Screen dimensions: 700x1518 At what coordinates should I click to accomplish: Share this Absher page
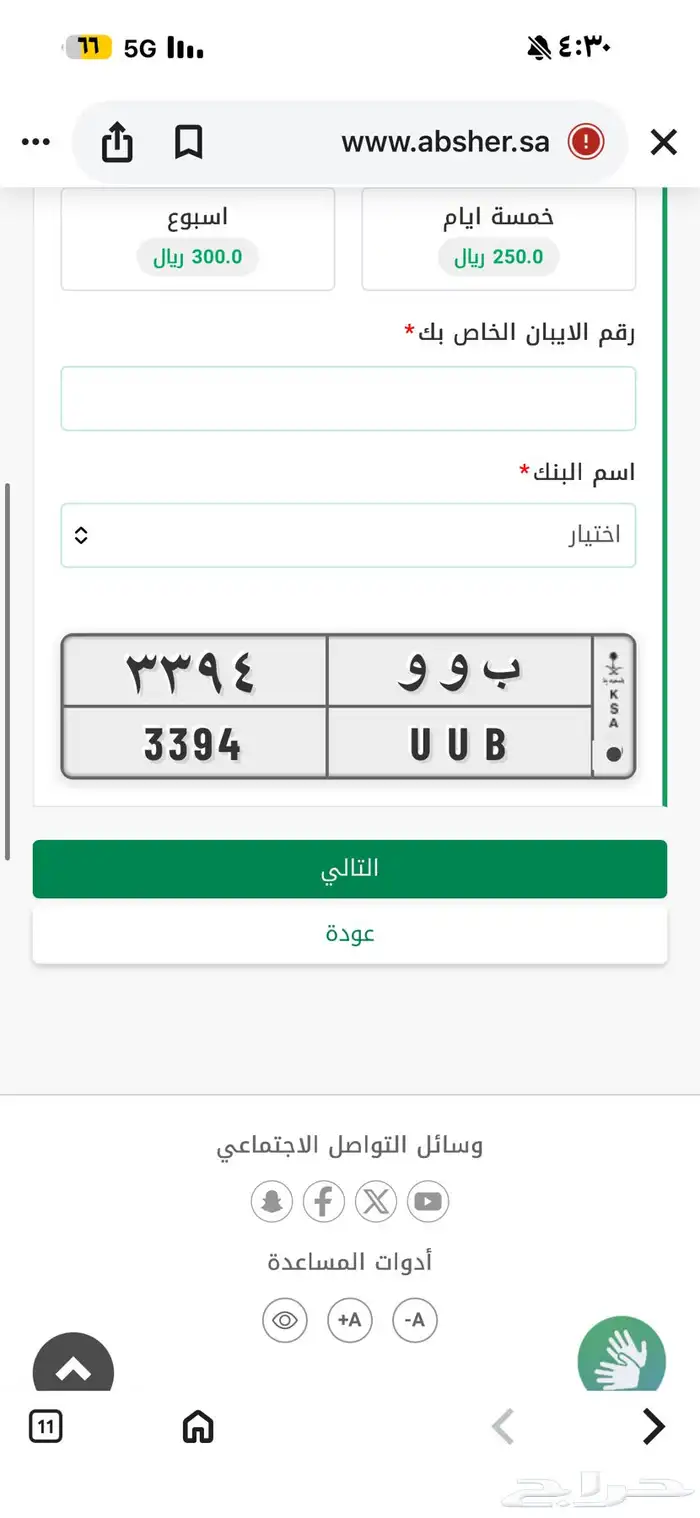[x=117, y=143]
